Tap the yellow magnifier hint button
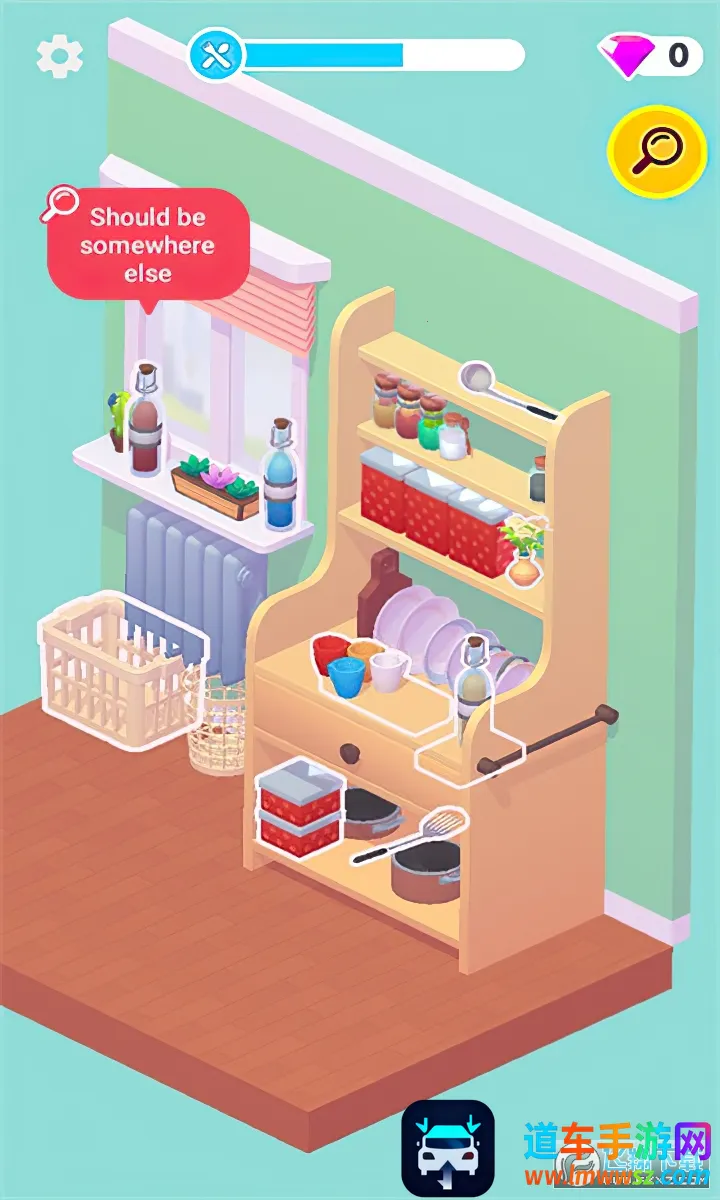The height and width of the screenshot is (1200, 720). click(657, 151)
